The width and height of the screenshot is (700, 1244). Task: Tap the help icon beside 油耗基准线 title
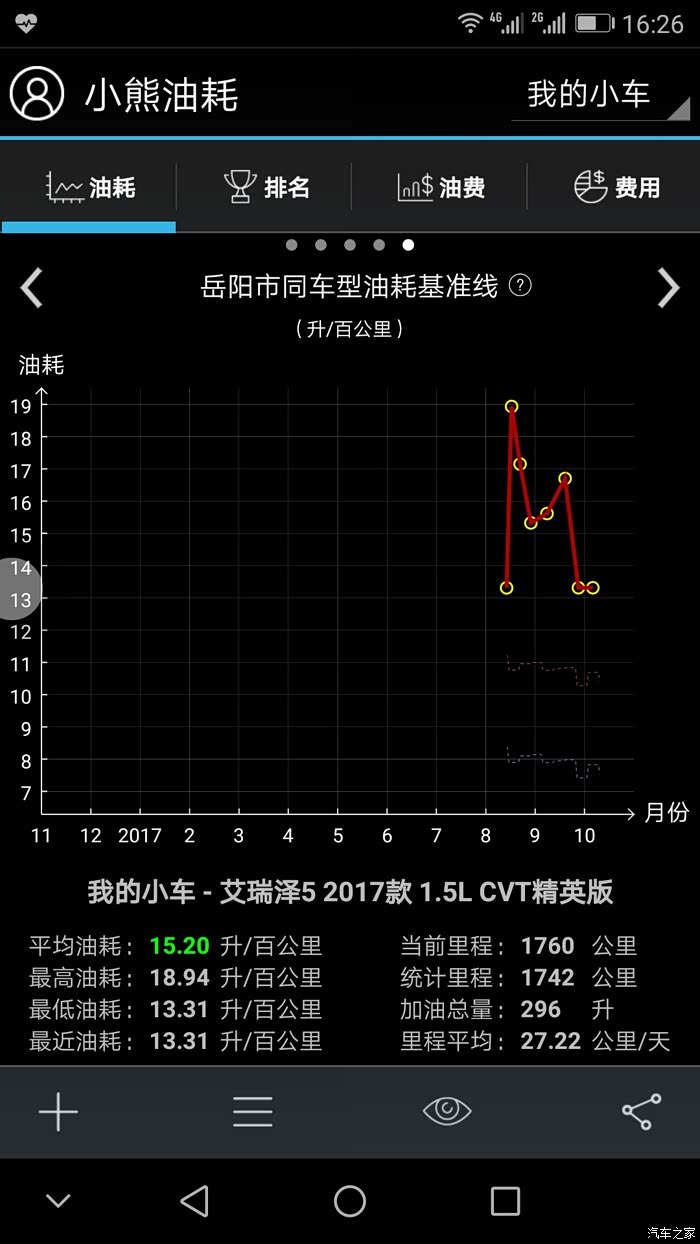click(520, 286)
